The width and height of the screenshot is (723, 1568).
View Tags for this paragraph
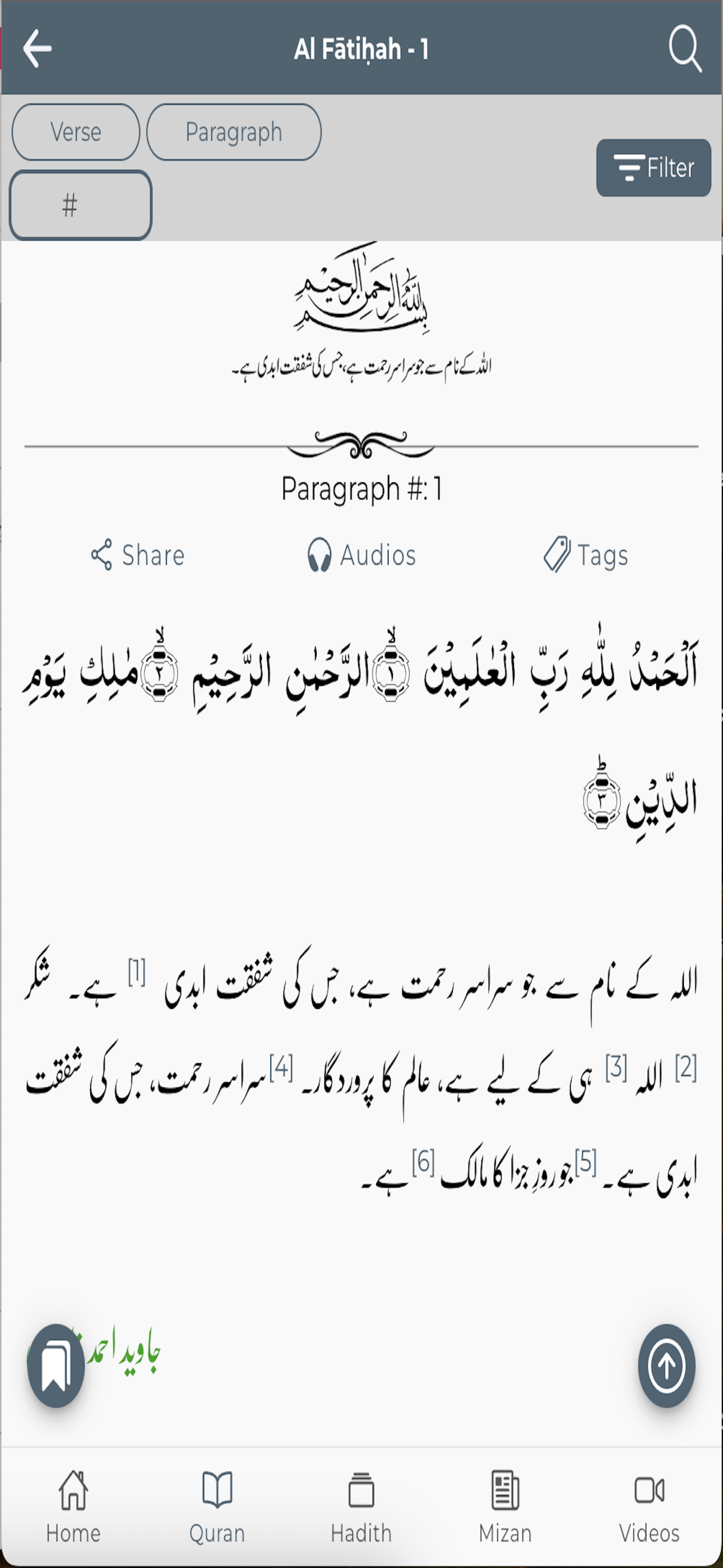pyautogui.click(x=586, y=555)
